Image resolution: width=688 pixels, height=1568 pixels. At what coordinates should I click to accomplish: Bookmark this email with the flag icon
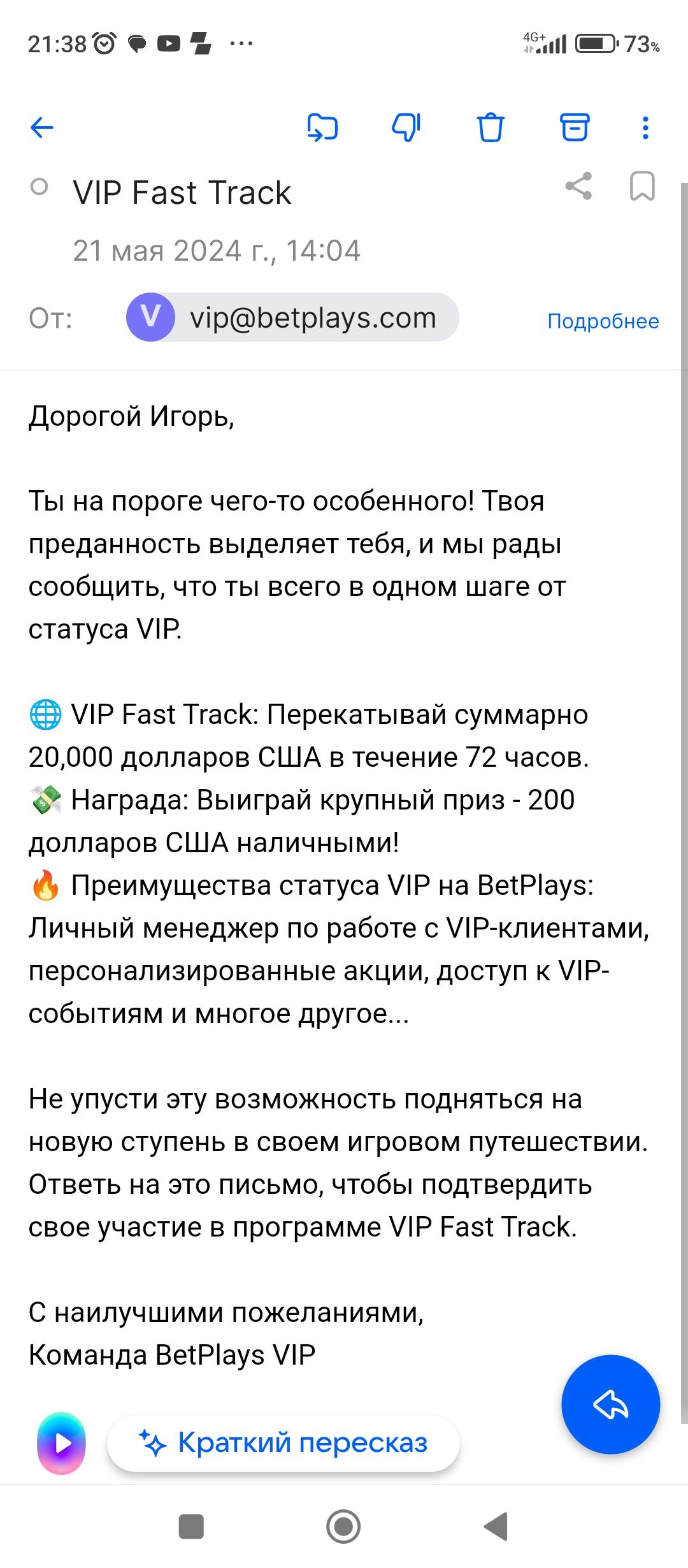(x=641, y=187)
